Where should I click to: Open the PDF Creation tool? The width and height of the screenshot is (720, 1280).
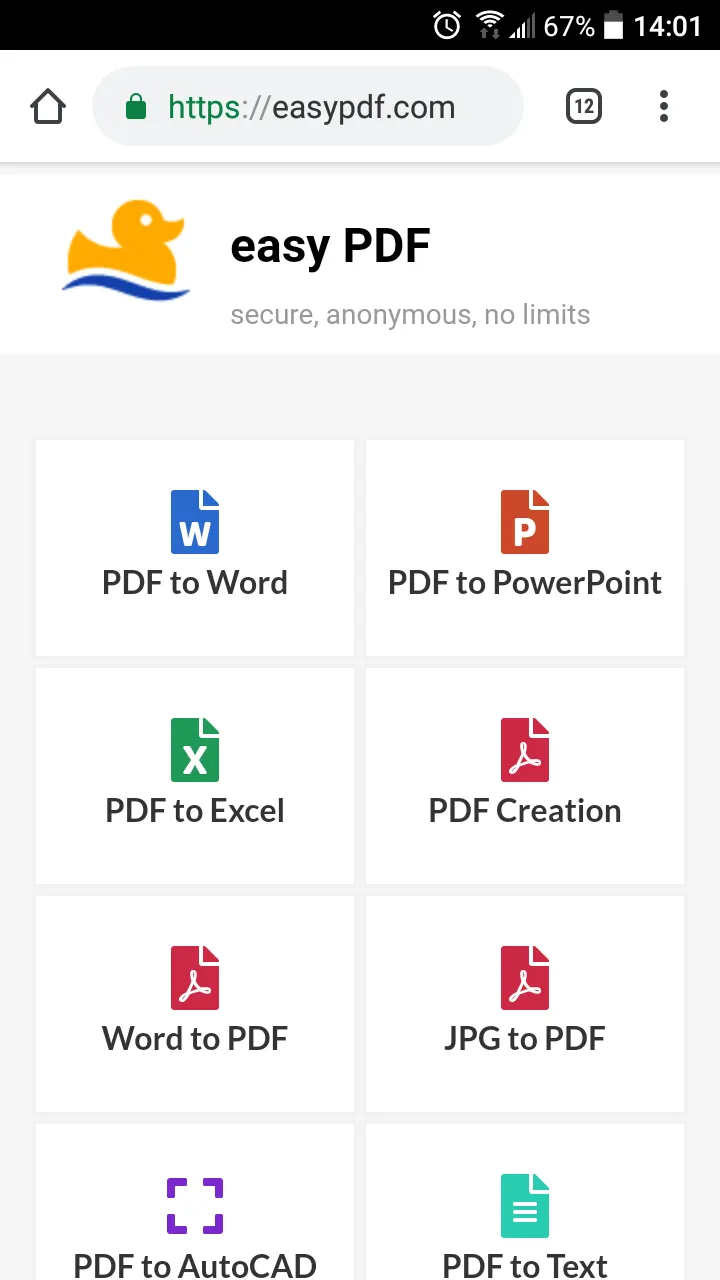(525, 776)
